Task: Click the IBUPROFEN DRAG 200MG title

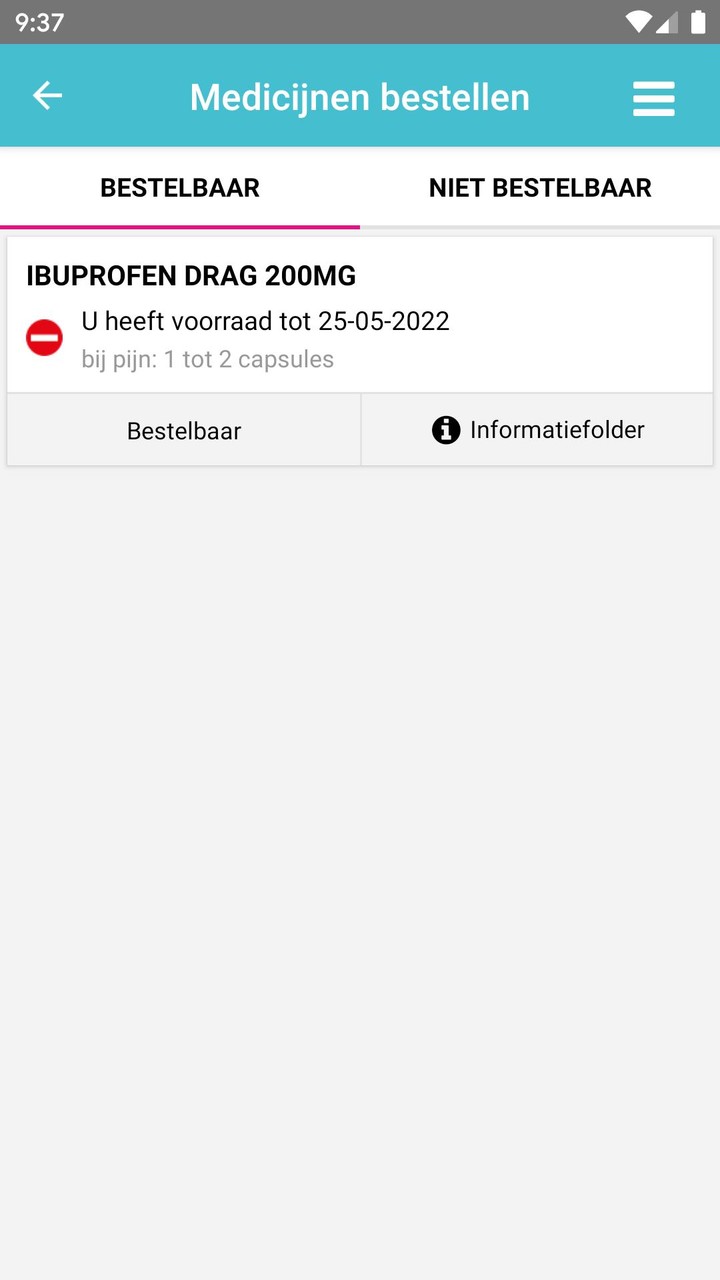Action: click(190, 276)
